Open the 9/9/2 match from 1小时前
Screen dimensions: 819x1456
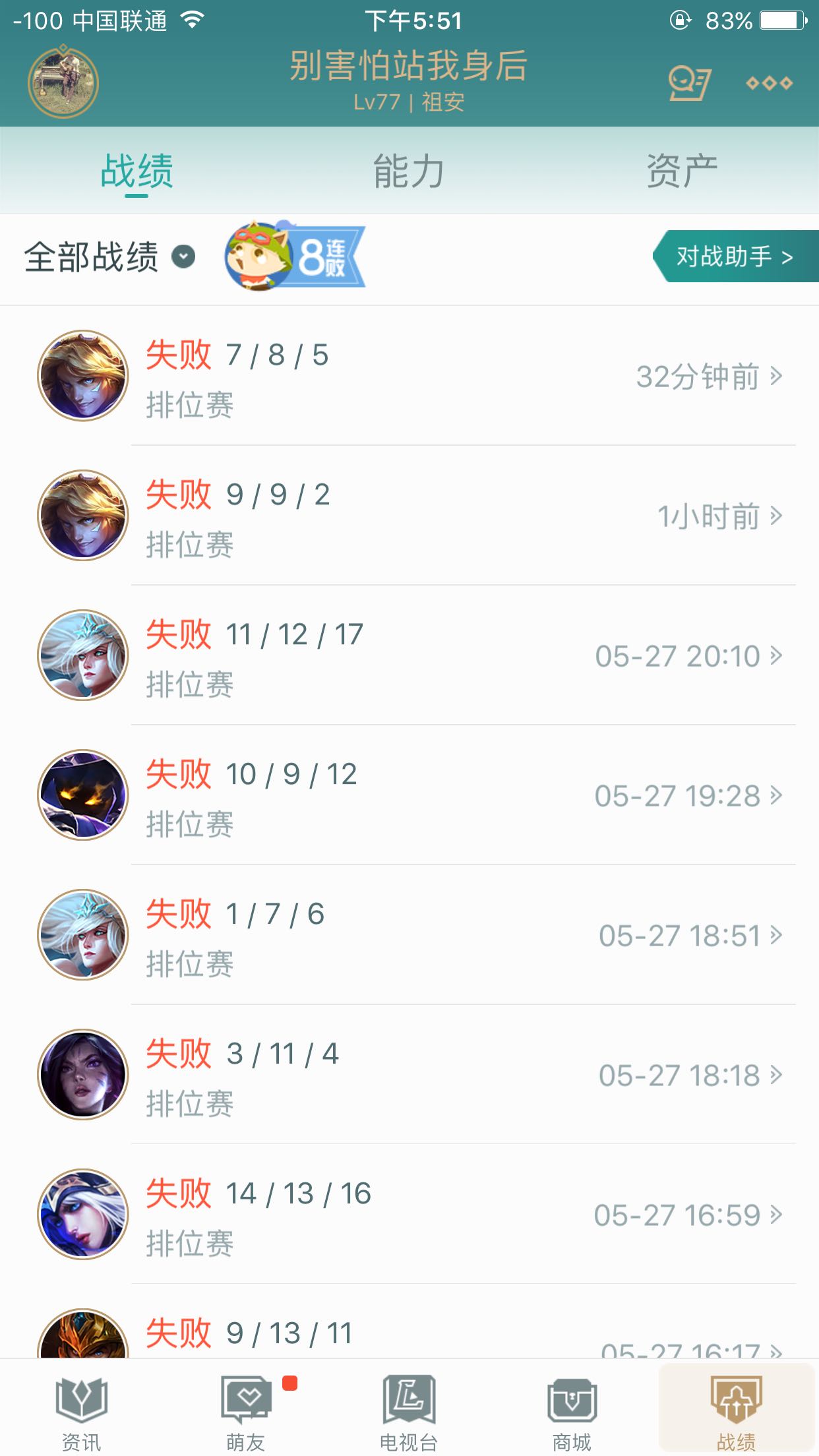[x=409, y=516]
